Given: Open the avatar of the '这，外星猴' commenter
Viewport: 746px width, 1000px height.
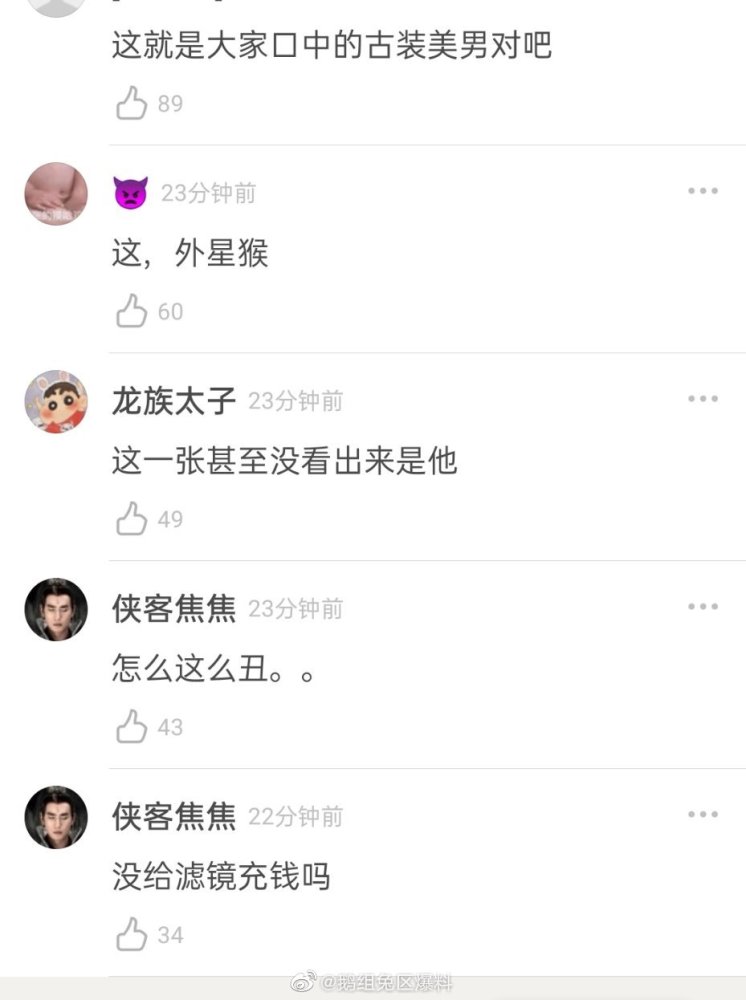Looking at the screenshot, I should click(56, 194).
